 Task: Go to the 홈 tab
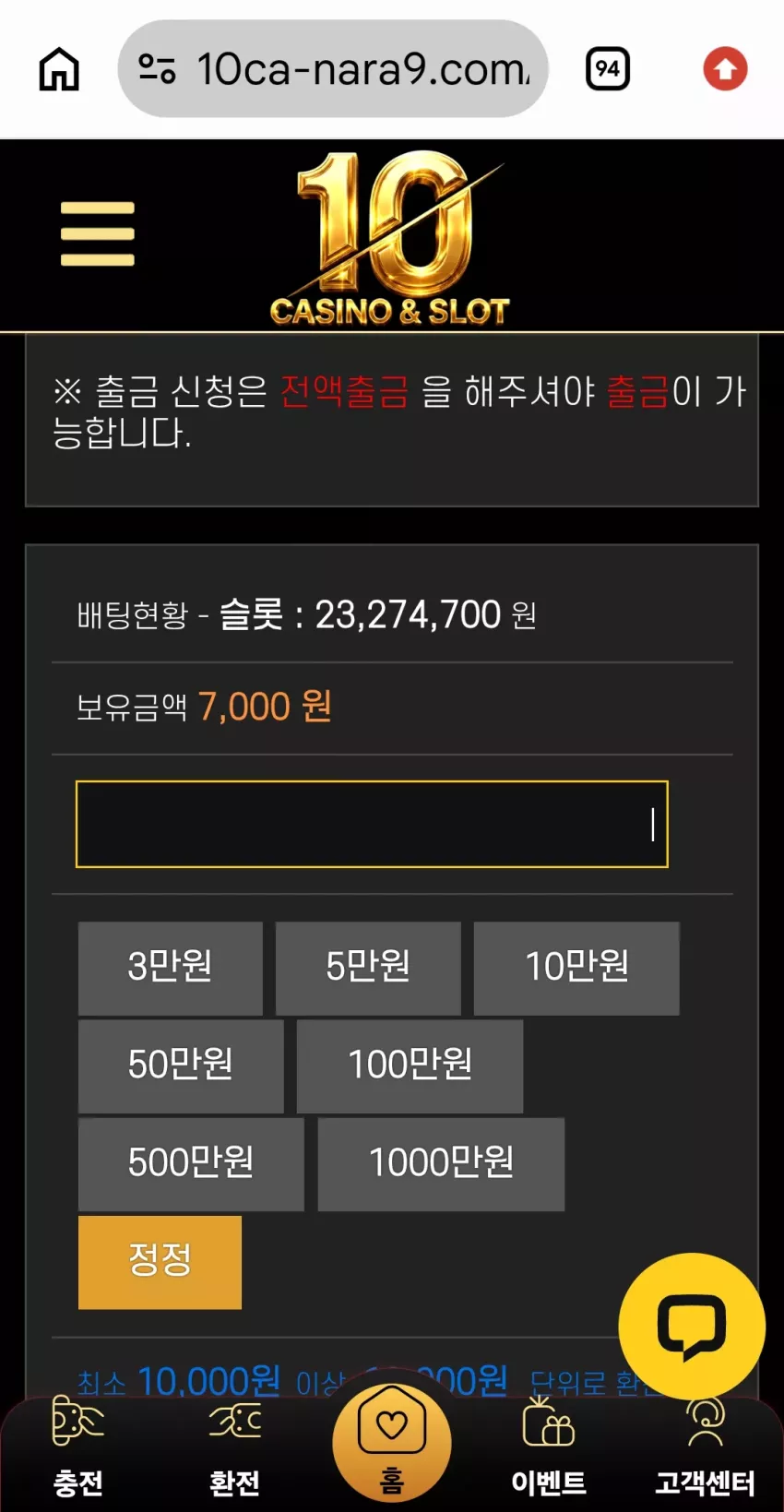pos(392,1443)
